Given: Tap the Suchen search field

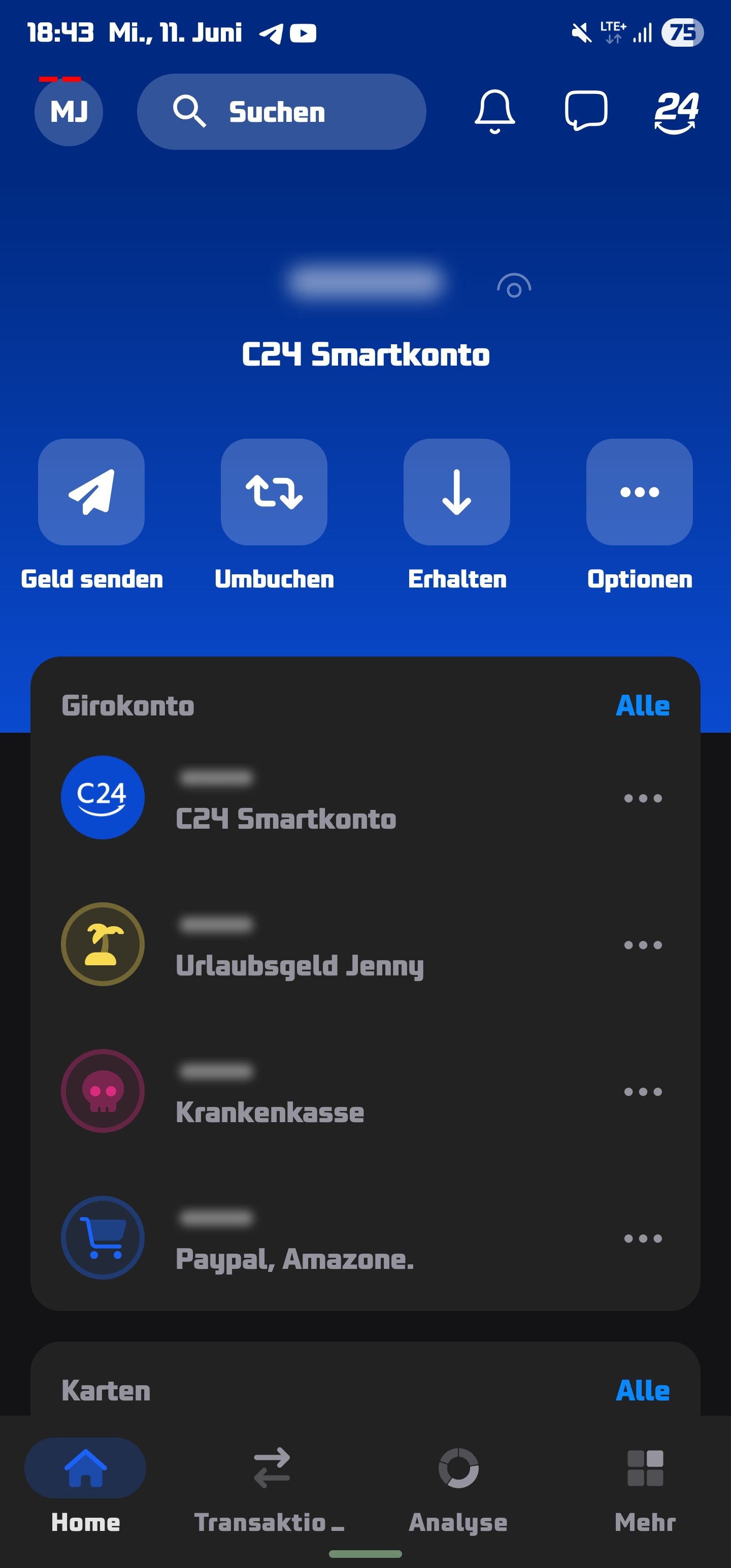Looking at the screenshot, I should click(281, 112).
